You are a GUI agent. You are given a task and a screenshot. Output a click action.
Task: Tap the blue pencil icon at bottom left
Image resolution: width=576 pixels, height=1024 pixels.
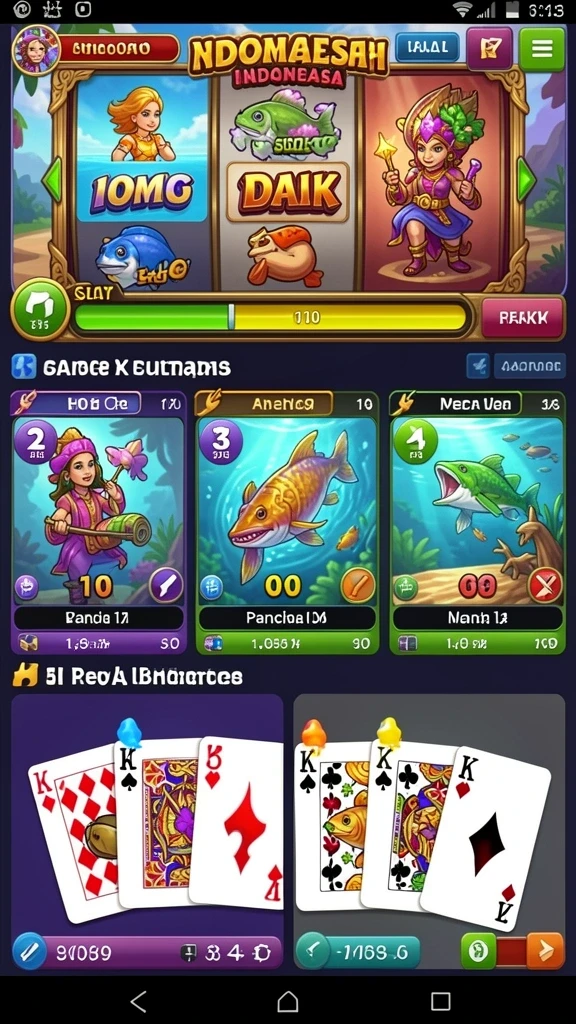(x=29, y=953)
